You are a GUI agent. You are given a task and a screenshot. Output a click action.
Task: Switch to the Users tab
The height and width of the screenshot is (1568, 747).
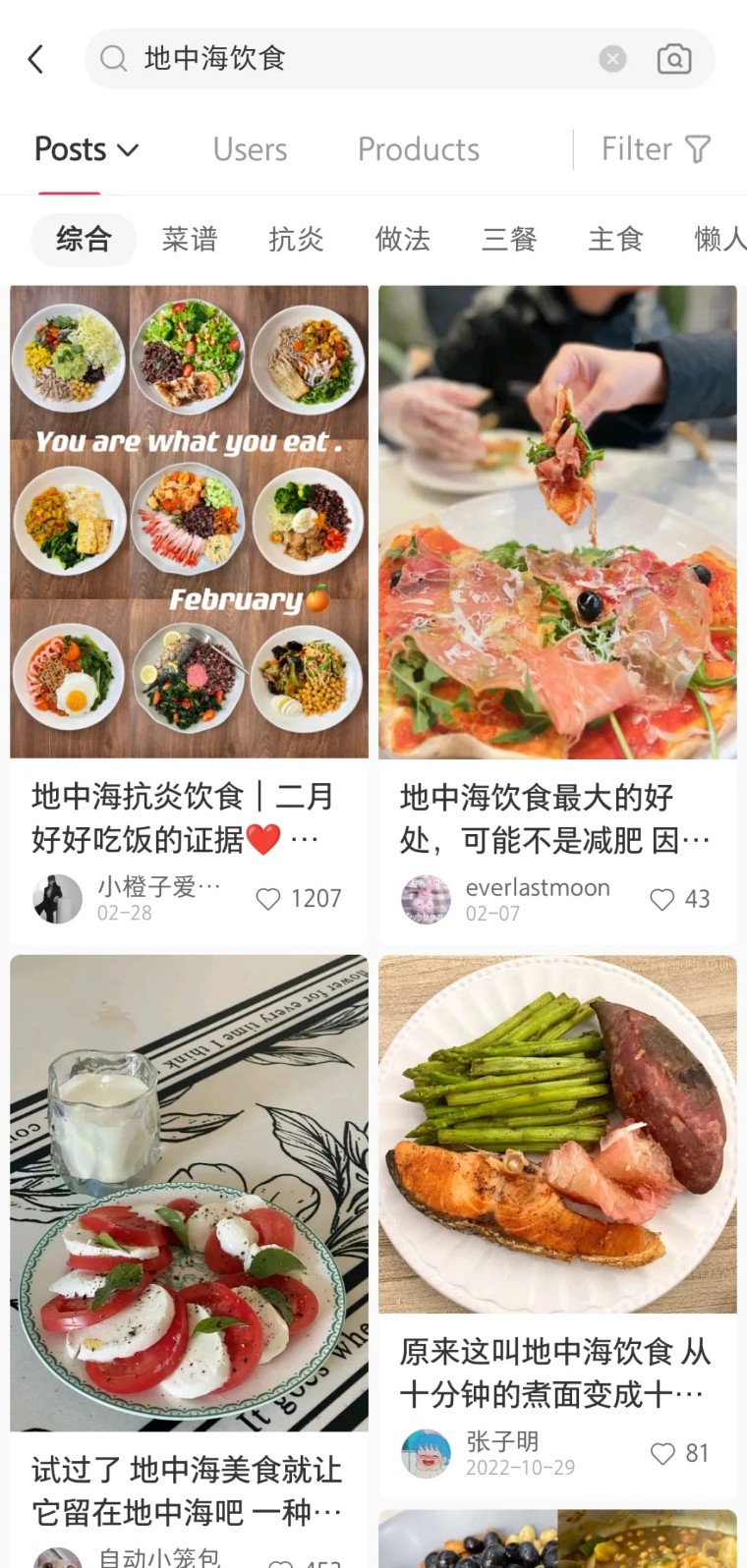(x=250, y=148)
